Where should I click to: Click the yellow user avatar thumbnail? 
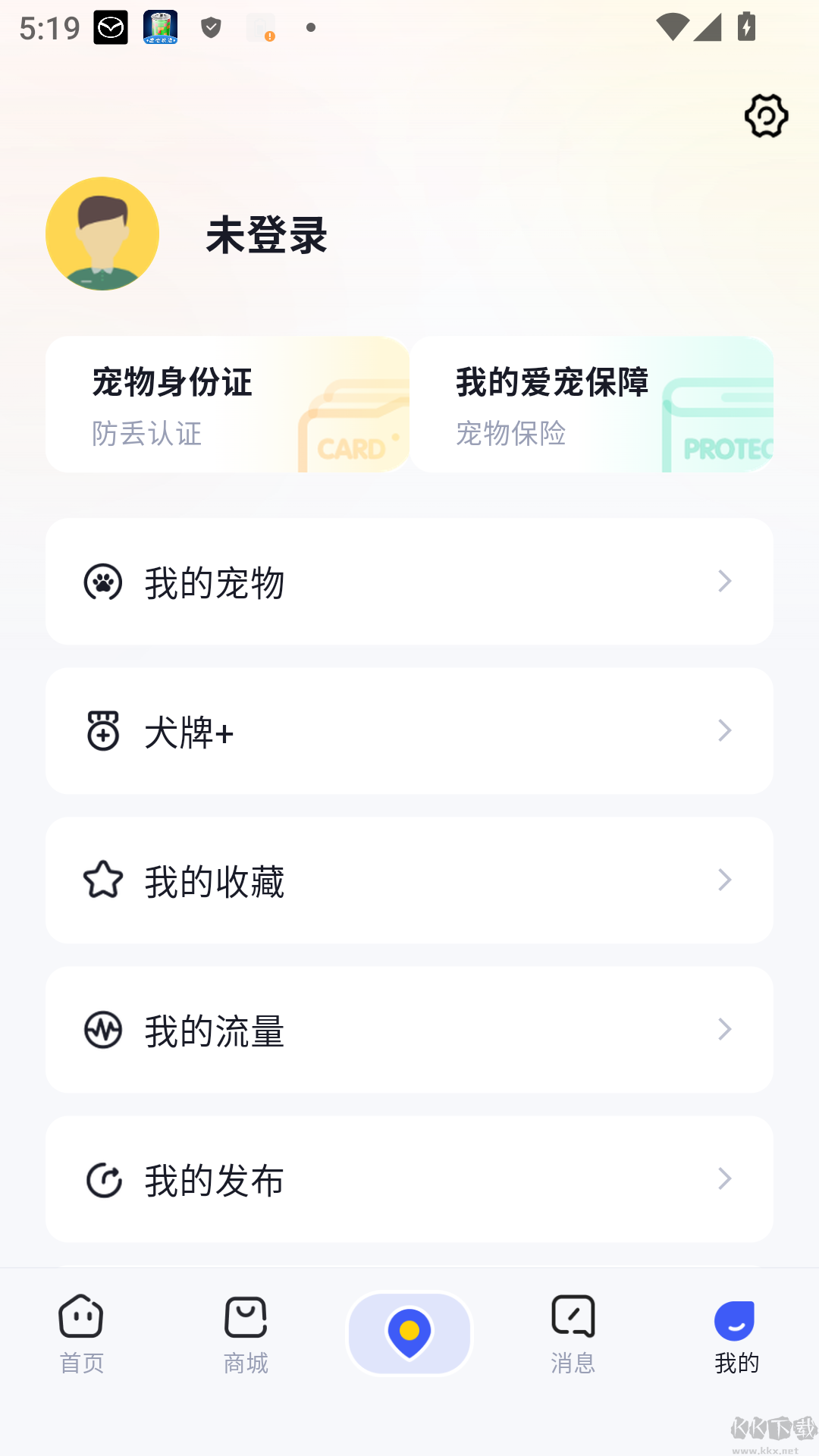[x=102, y=234]
